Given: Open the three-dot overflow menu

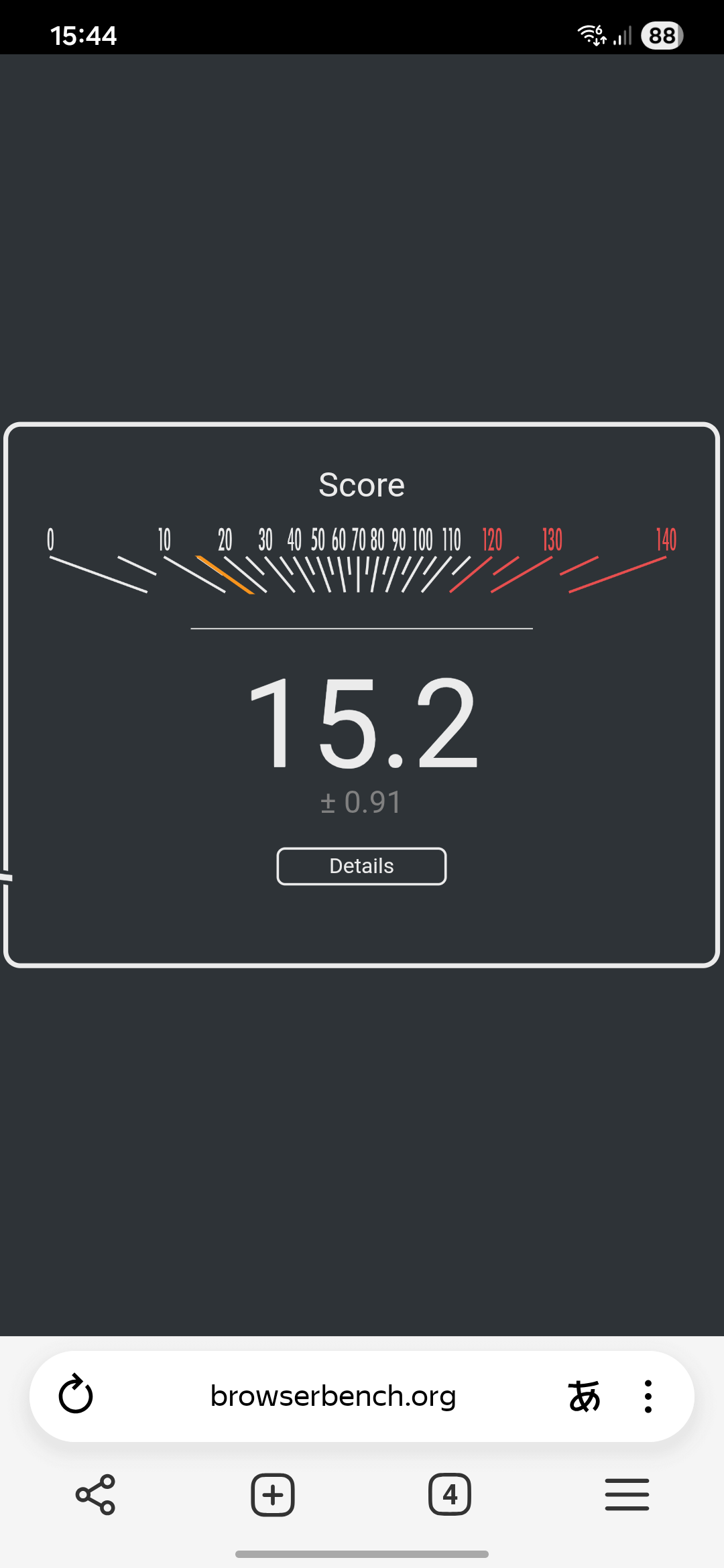Looking at the screenshot, I should [648, 1396].
